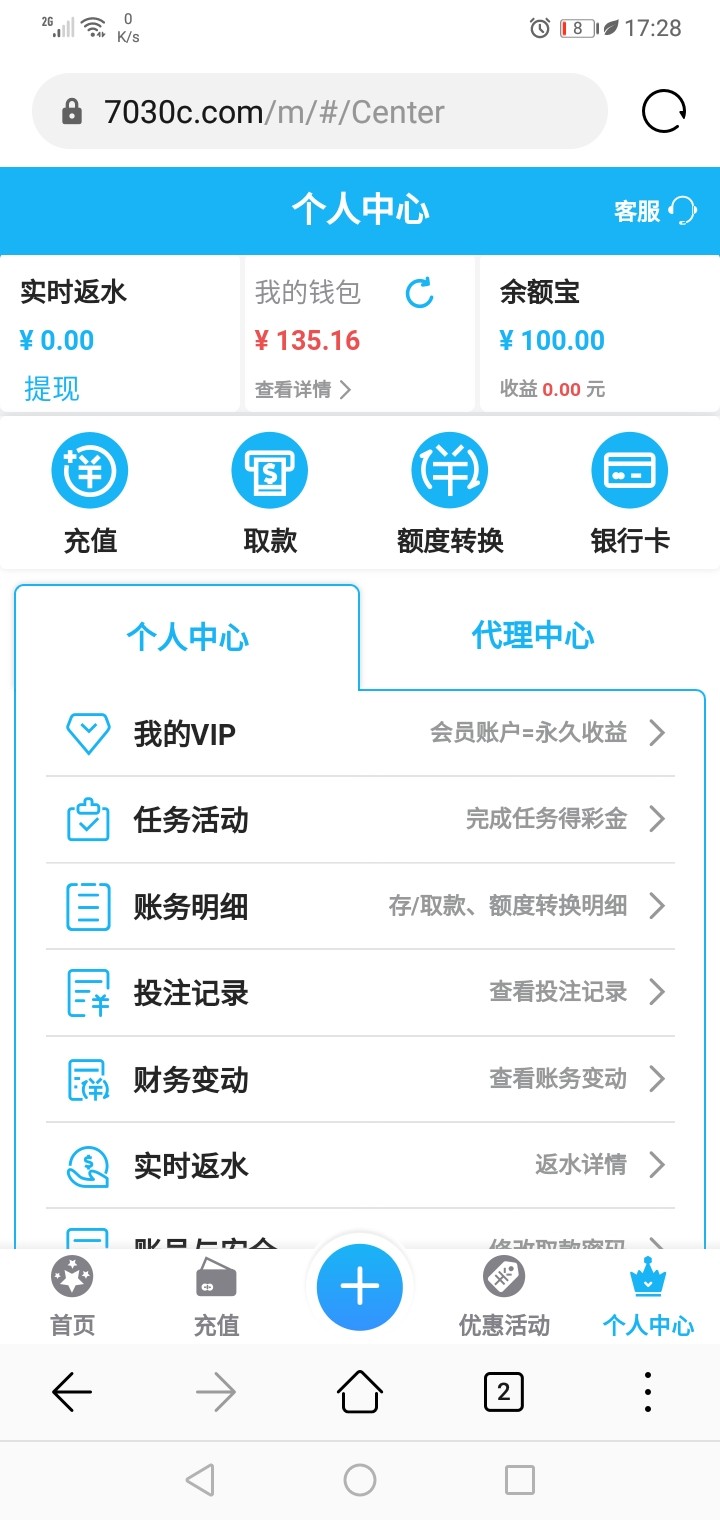Open the 财务变动 row
Screen dimensions: 720x1520
click(360, 1080)
